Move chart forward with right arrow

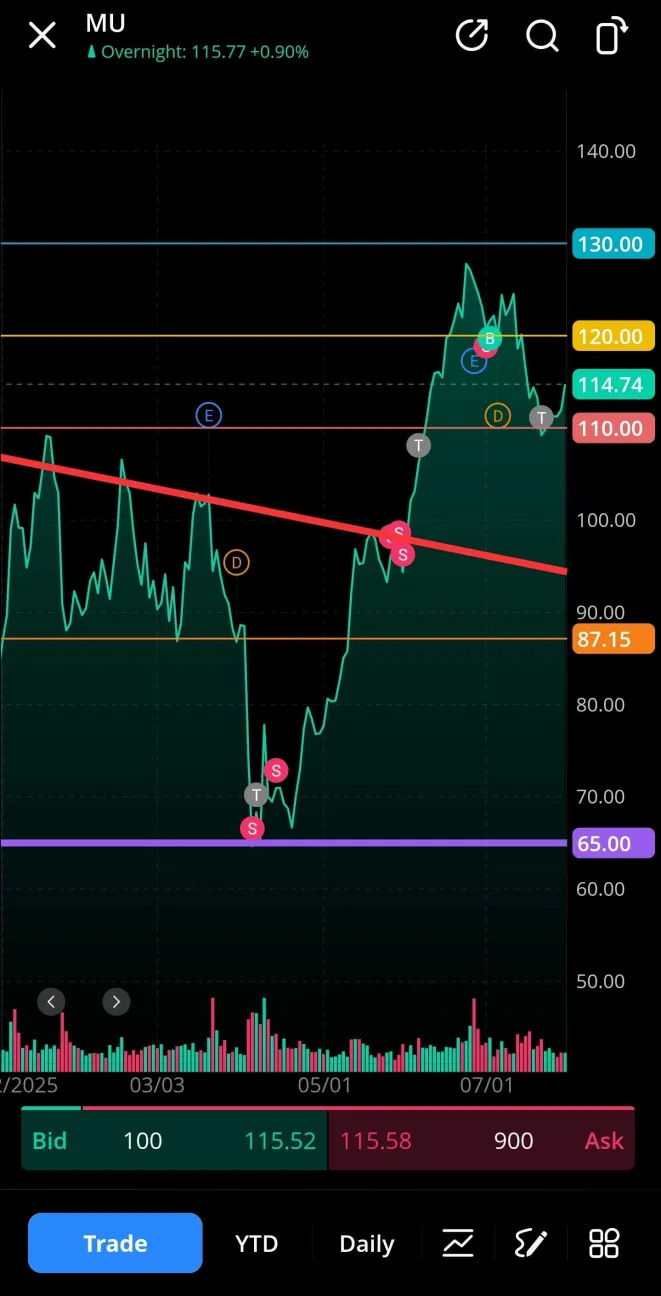coord(116,1001)
